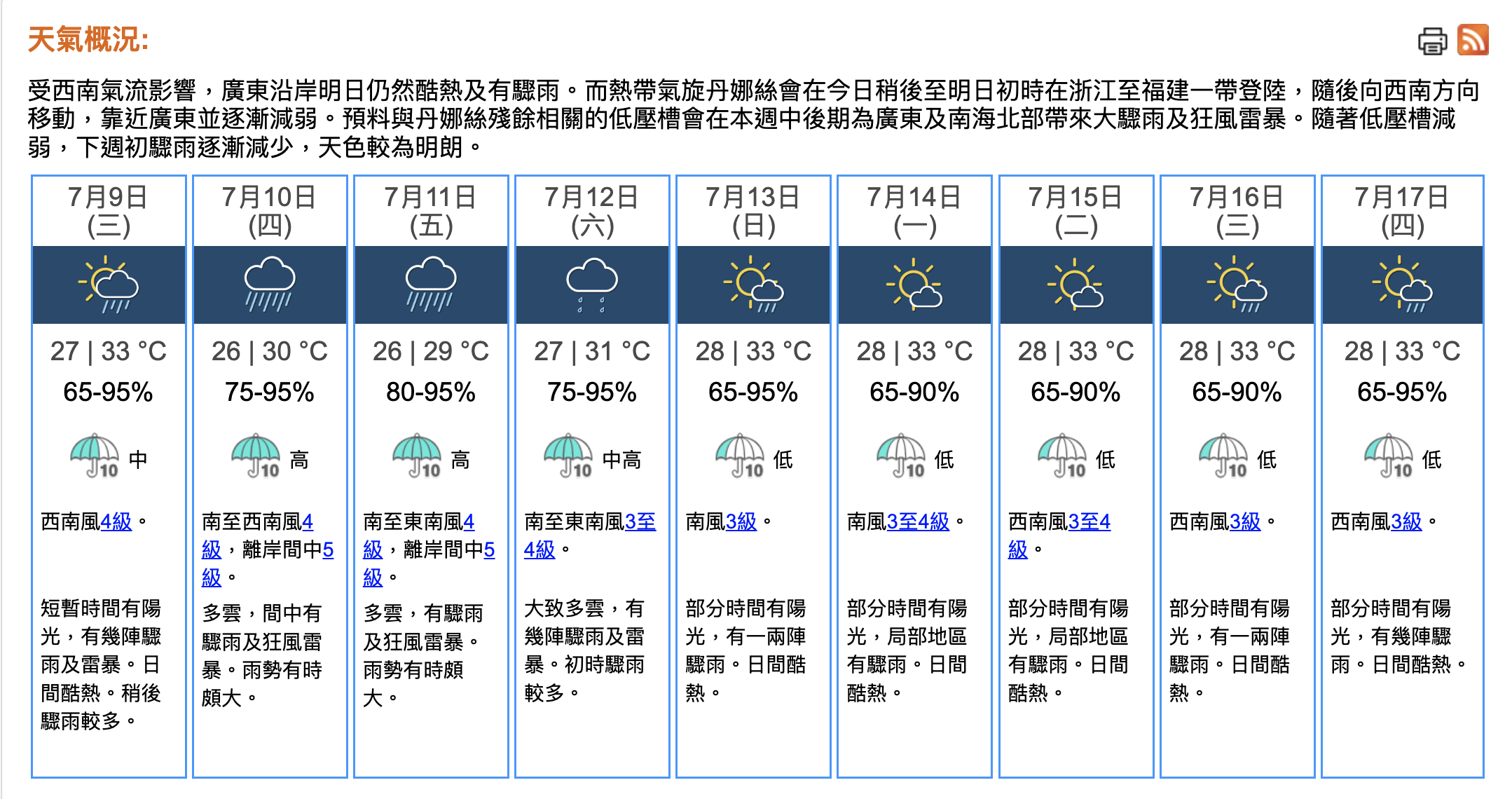Open the 4級 wind link for 7月9日

pyautogui.click(x=116, y=521)
